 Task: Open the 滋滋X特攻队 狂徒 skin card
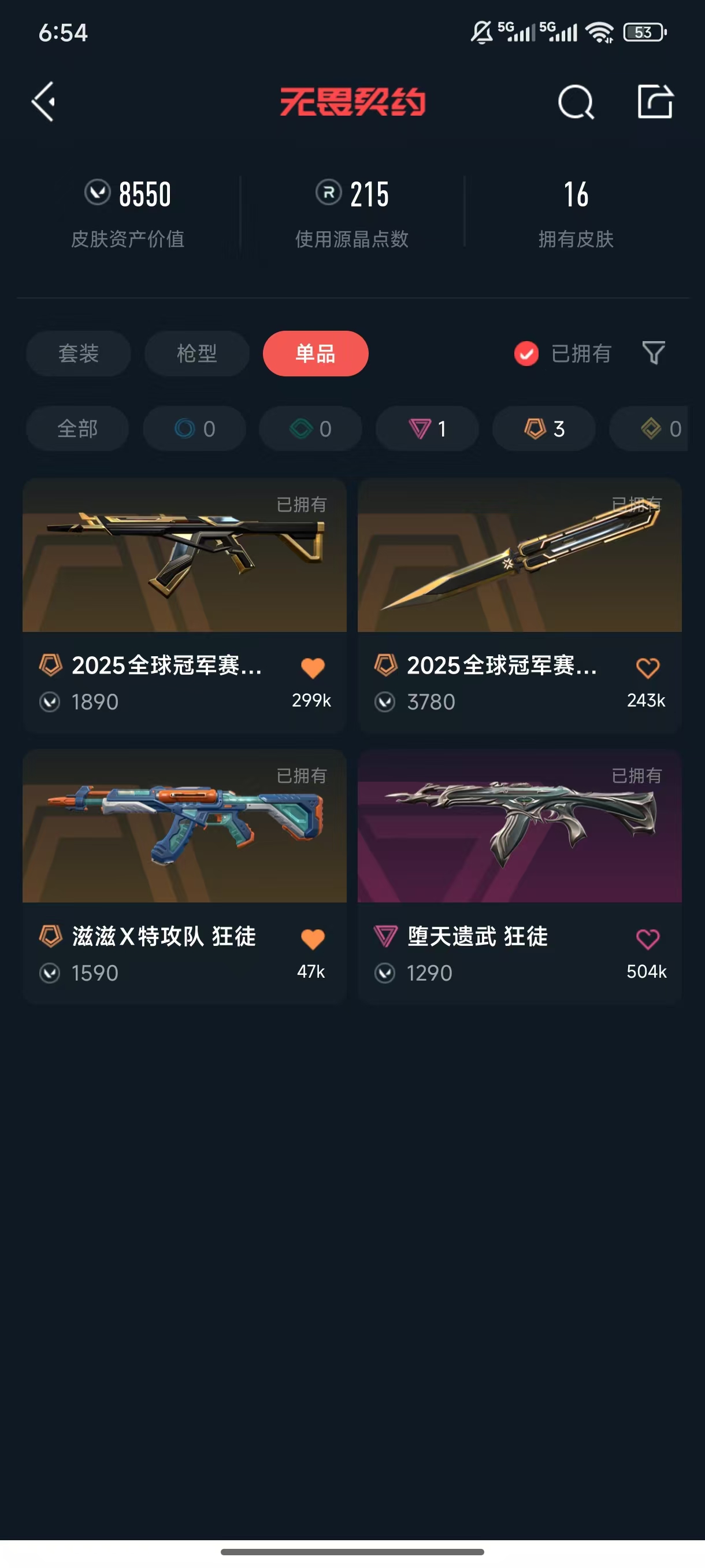(x=184, y=876)
